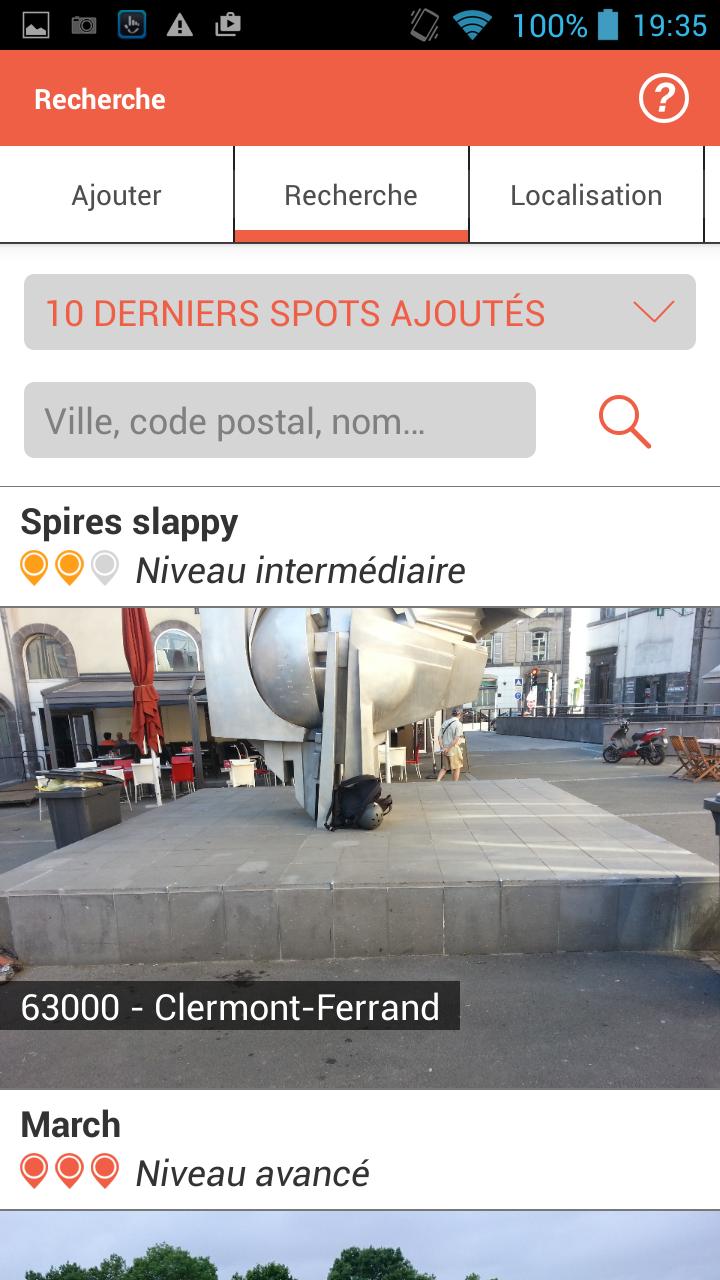This screenshot has height=1280, width=720.
Task: Focus the Ville, code postal, nom field
Action: [x=280, y=421]
